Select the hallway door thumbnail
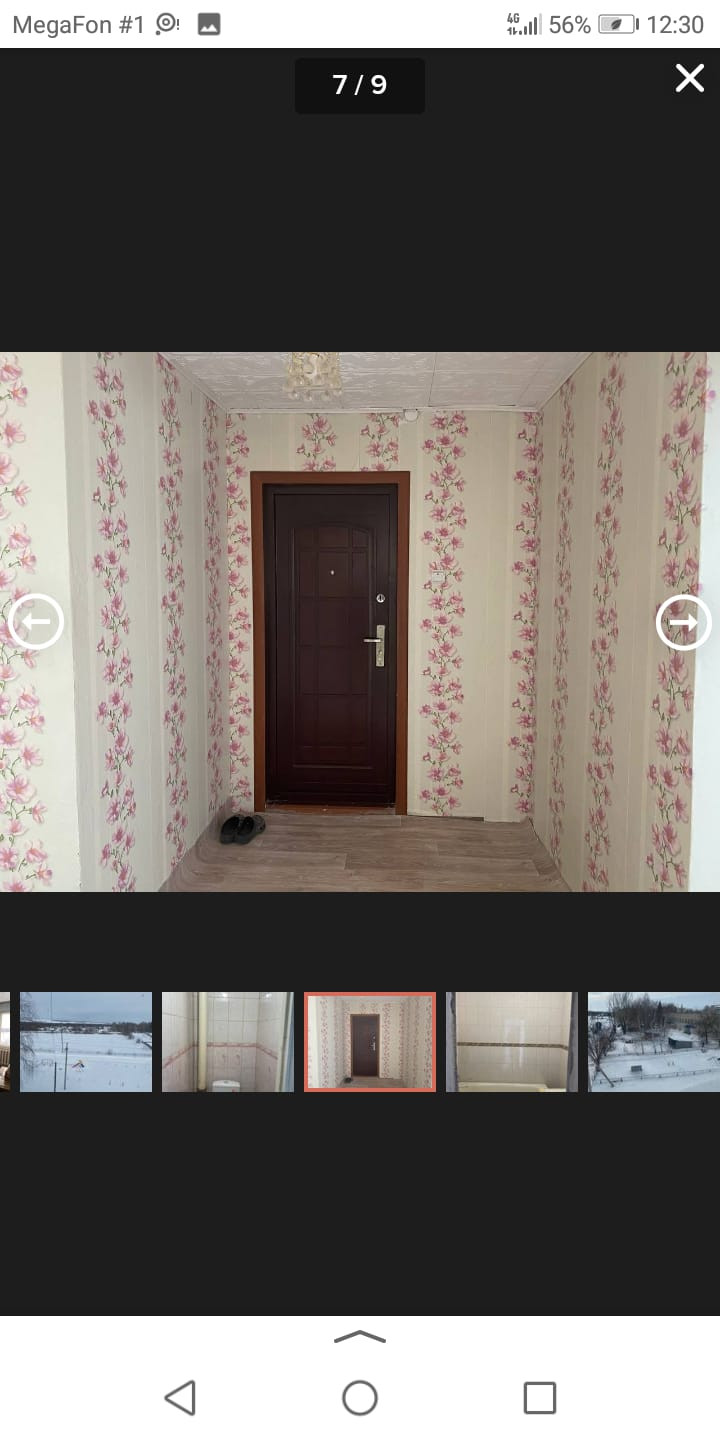Viewport: 720px width, 1440px height. [x=370, y=1042]
